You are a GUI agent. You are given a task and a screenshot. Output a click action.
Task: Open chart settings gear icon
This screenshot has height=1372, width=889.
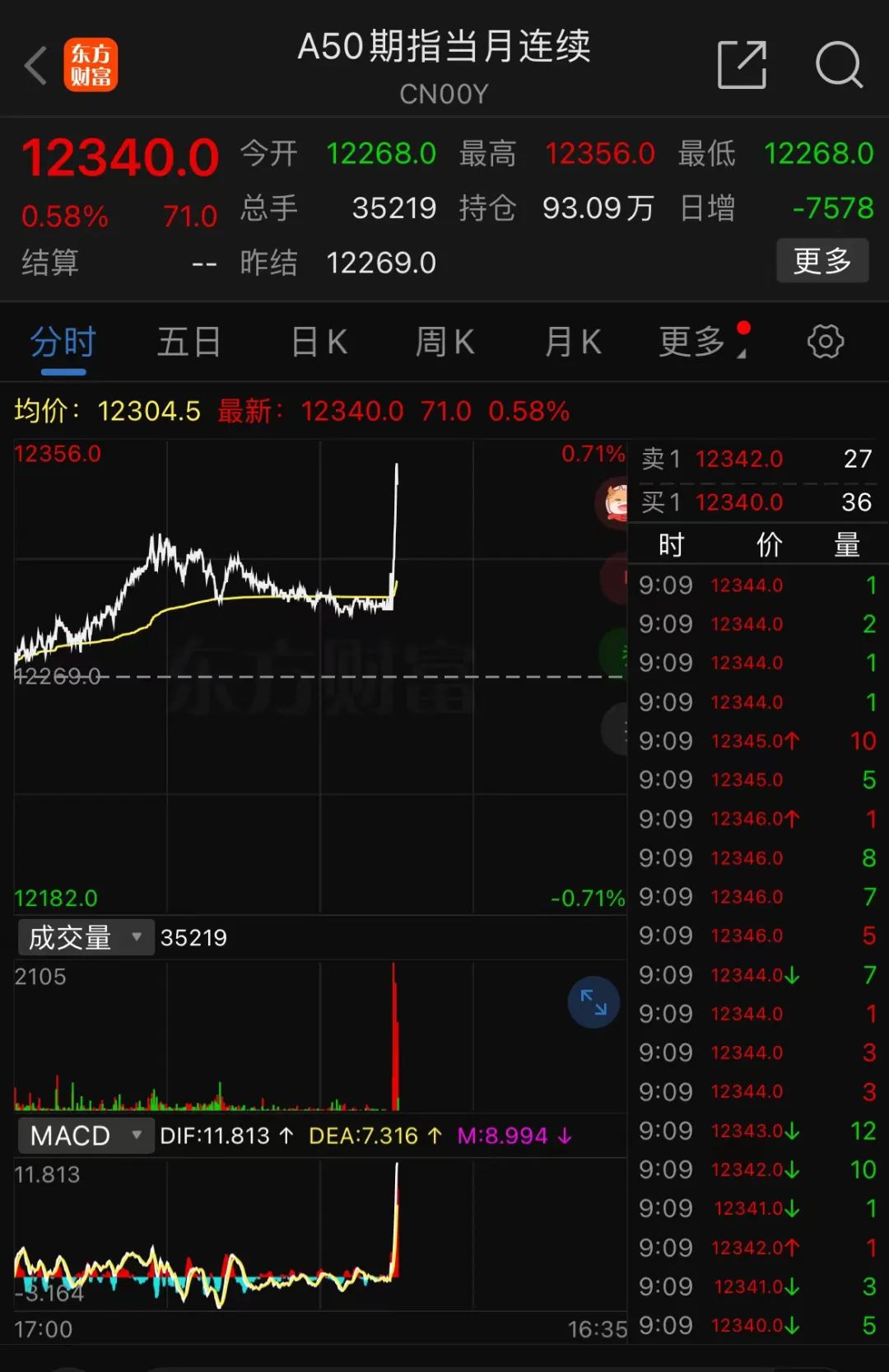coord(826,342)
